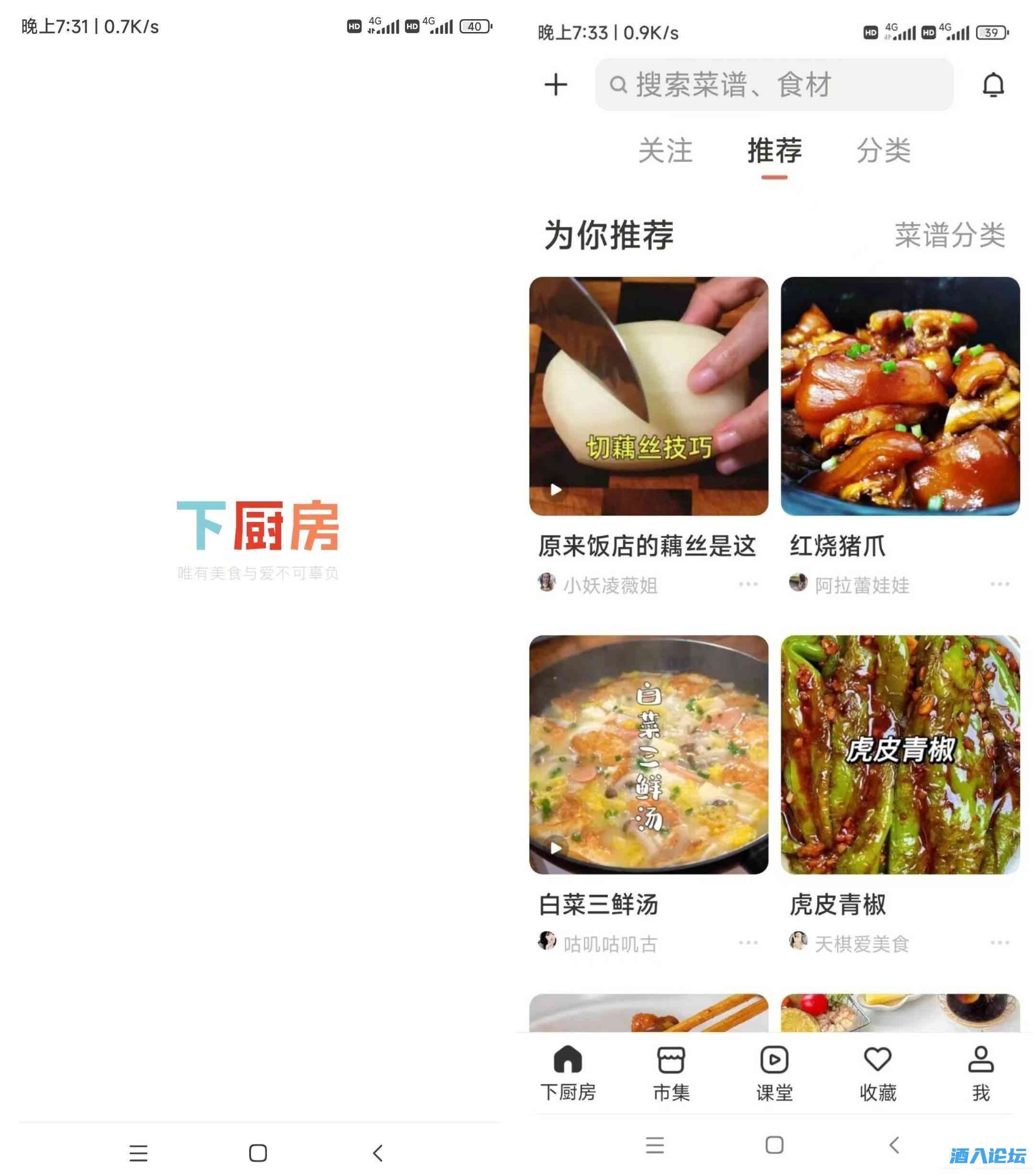Go to the 课堂 tab
The width and height of the screenshot is (1033, 1176).
774,1073
